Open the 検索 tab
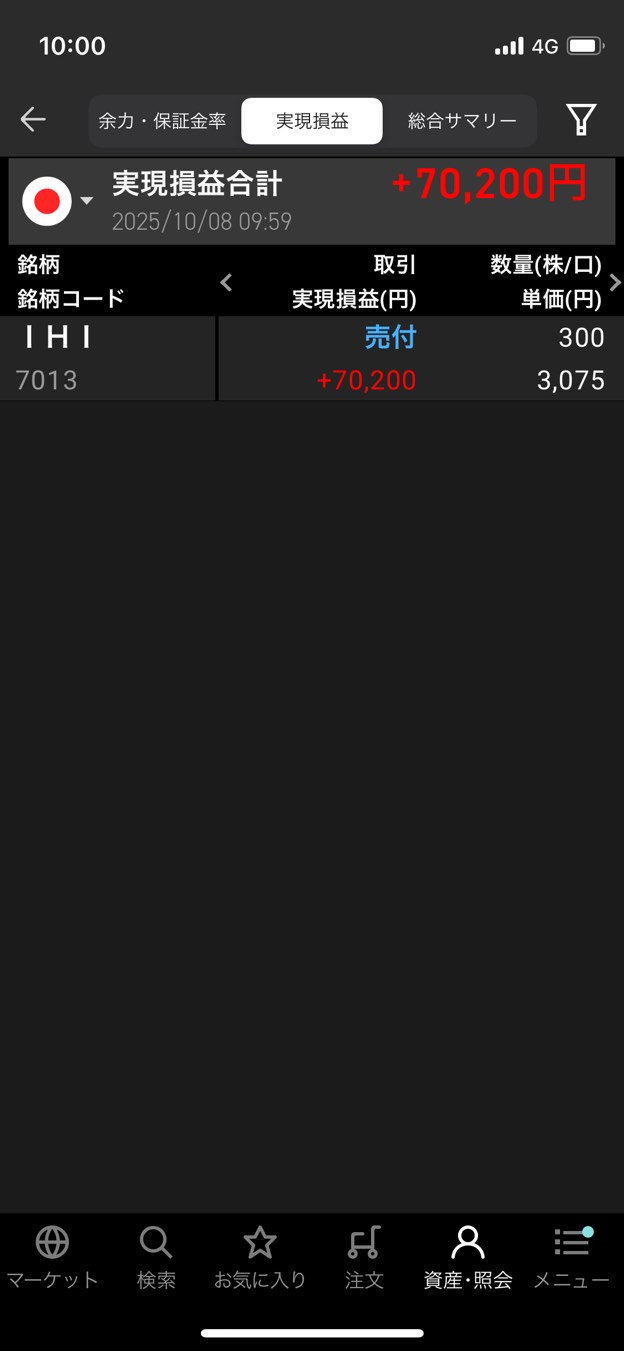The width and height of the screenshot is (624, 1351). (x=156, y=1257)
